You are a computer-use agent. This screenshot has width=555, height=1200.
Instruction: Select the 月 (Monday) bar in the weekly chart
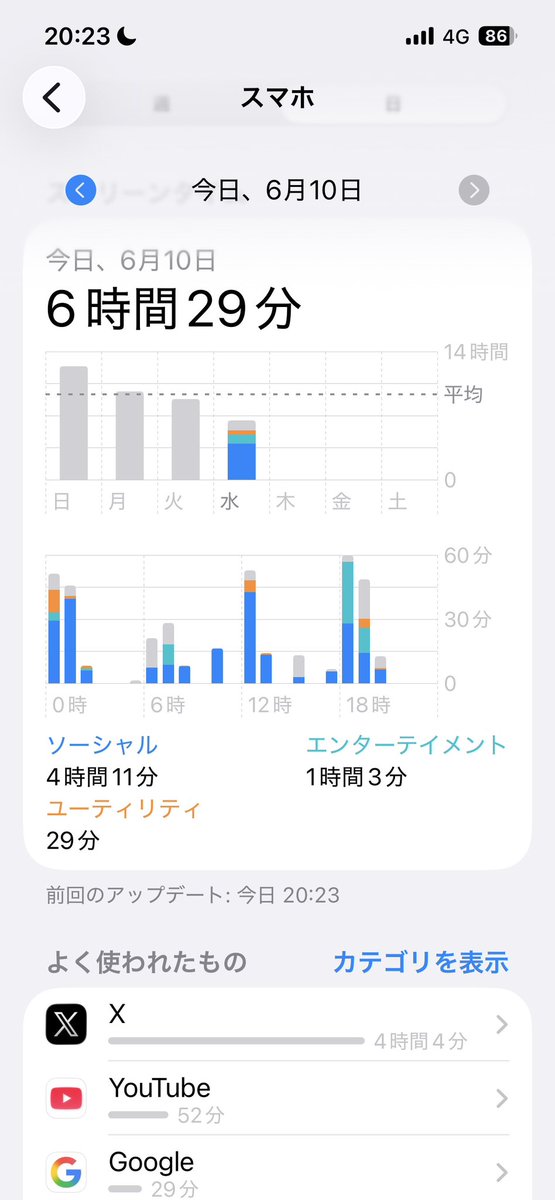click(x=130, y=436)
